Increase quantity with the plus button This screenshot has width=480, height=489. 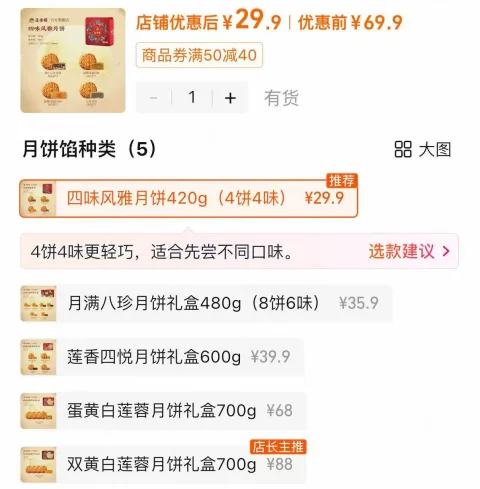(x=230, y=98)
